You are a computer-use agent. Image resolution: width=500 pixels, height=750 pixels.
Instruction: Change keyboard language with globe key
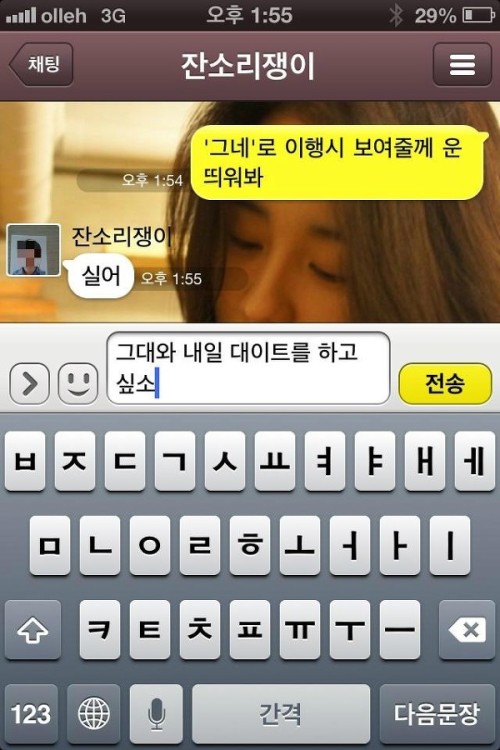[x=94, y=714]
